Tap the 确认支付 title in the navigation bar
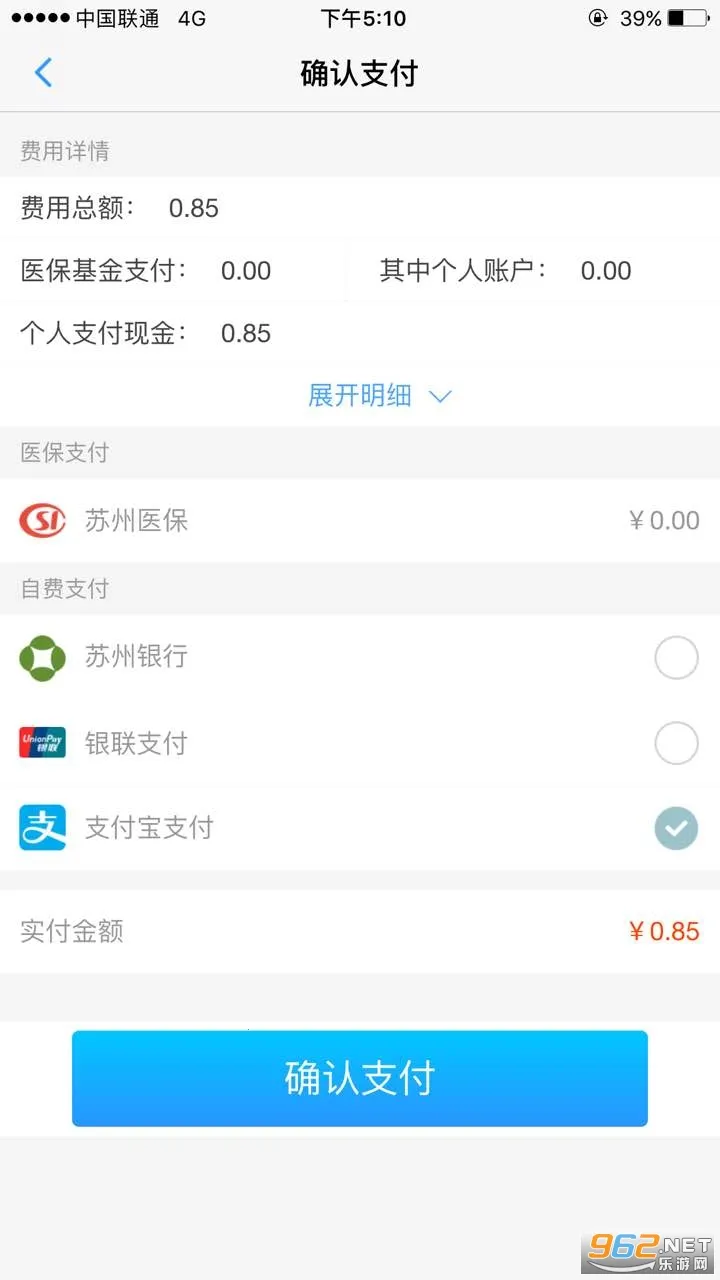The image size is (720, 1280). click(x=360, y=72)
